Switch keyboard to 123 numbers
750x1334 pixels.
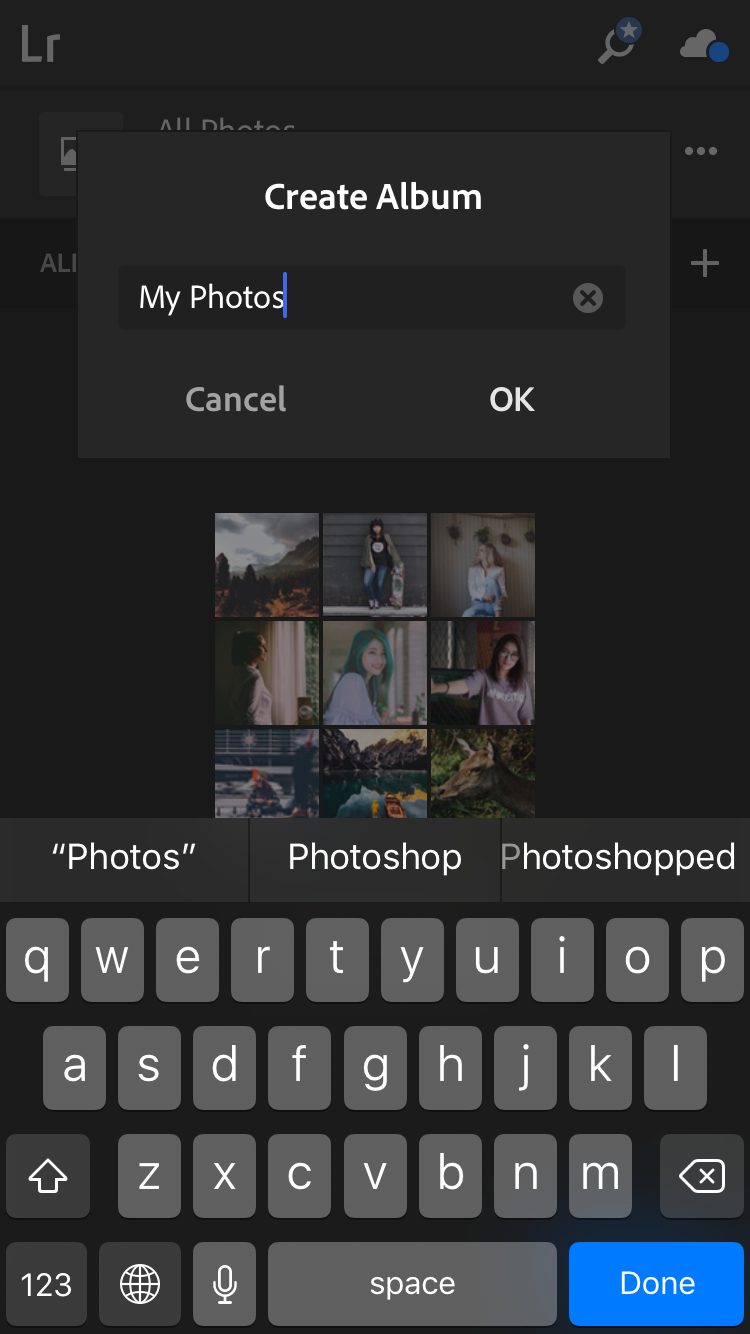click(x=47, y=1283)
